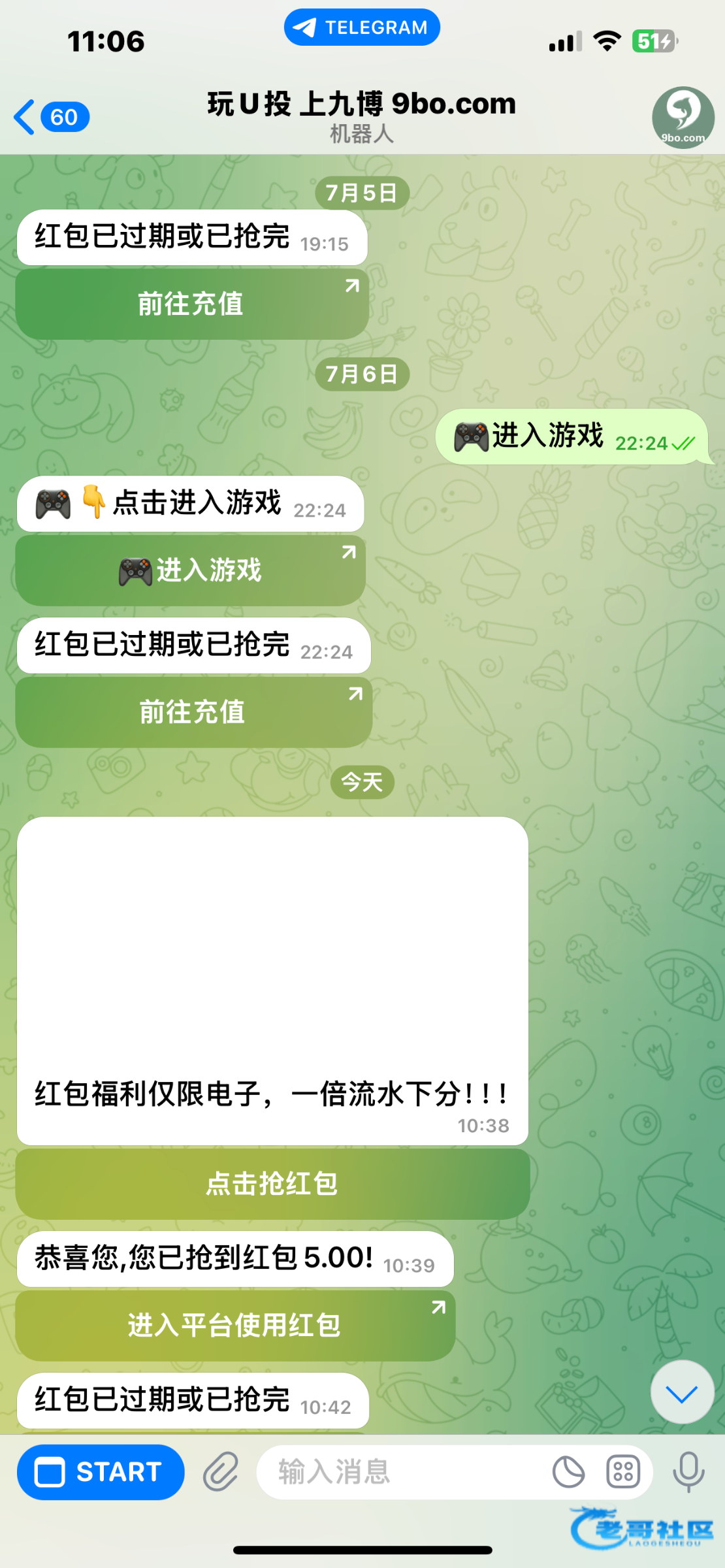Viewport: 725px width, 1568px height.
Task: Tap 点击抢红包 button
Action: pyautogui.click(x=272, y=1184)
